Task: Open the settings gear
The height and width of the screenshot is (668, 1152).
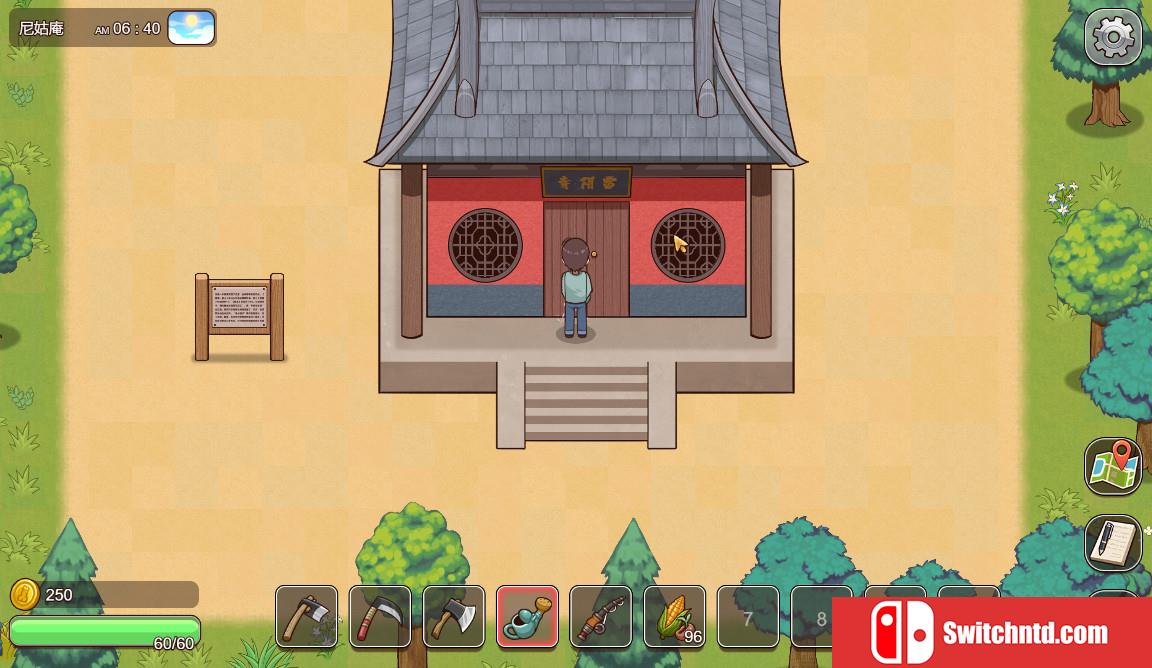Action: click(x=1113, y=37)
